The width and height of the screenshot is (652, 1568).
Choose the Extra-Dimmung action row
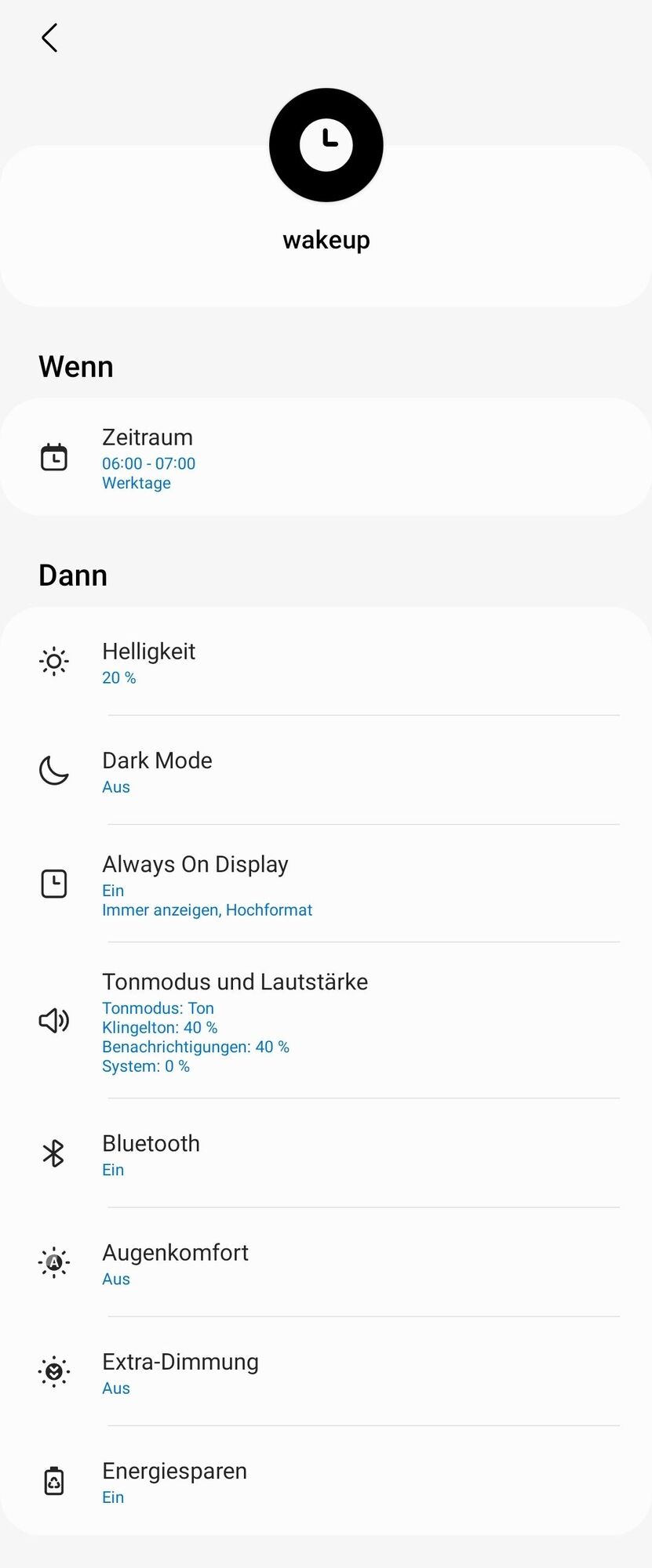[326, 1372]
